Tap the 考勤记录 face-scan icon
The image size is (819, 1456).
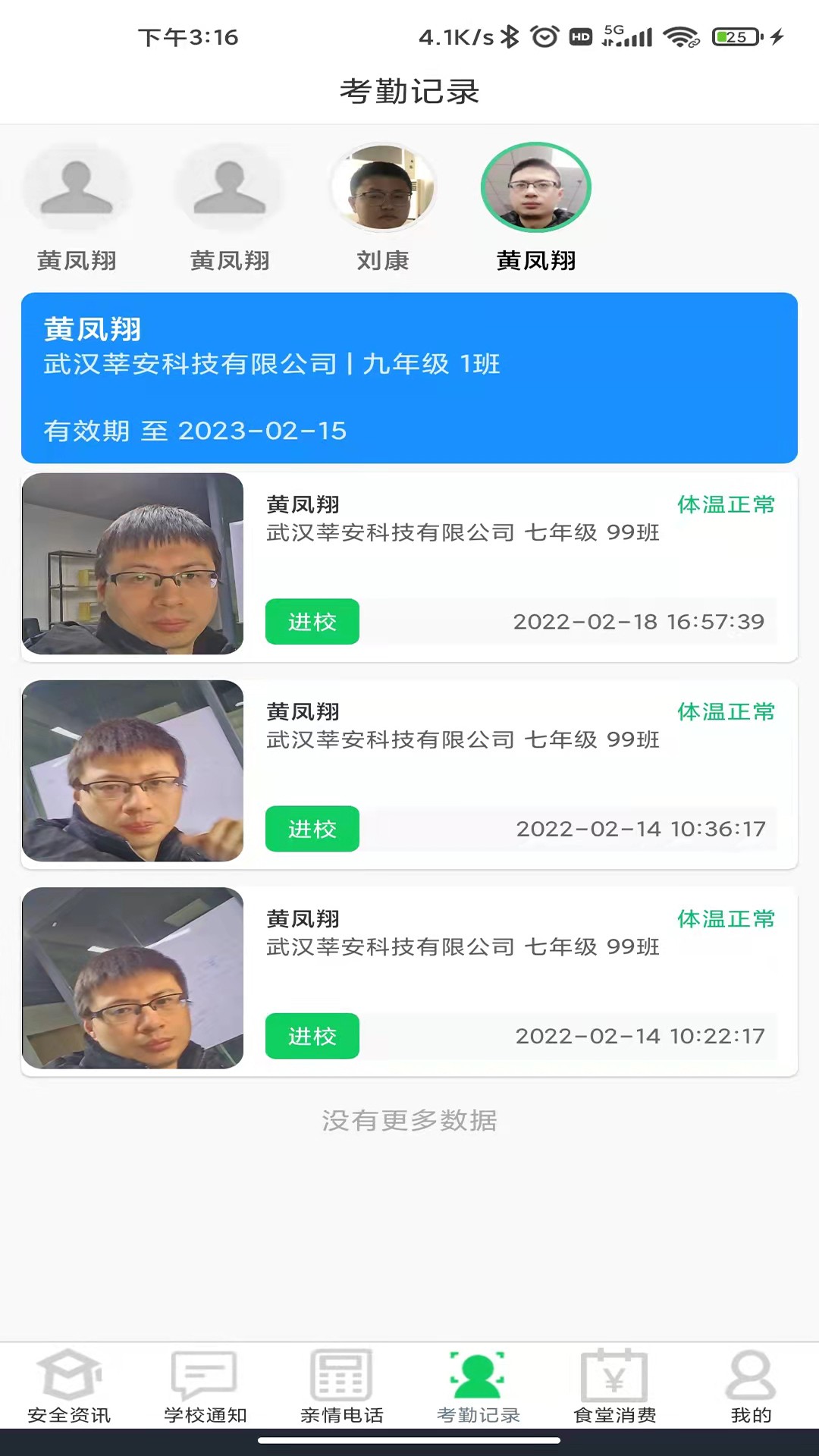[477, 1376]
